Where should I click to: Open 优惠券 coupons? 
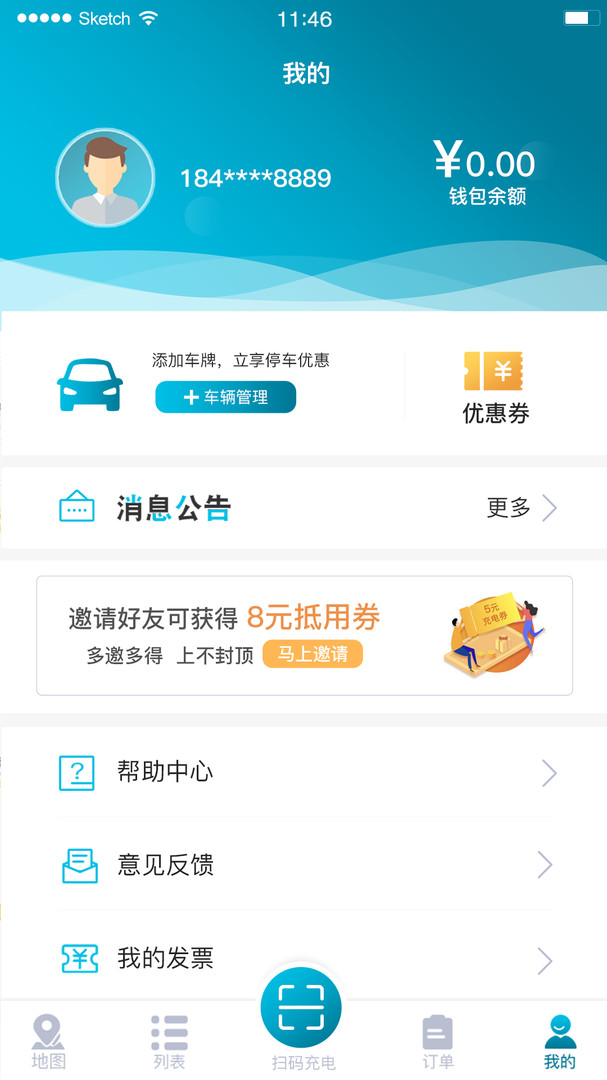pyautogui.click(x=495, y=388)
